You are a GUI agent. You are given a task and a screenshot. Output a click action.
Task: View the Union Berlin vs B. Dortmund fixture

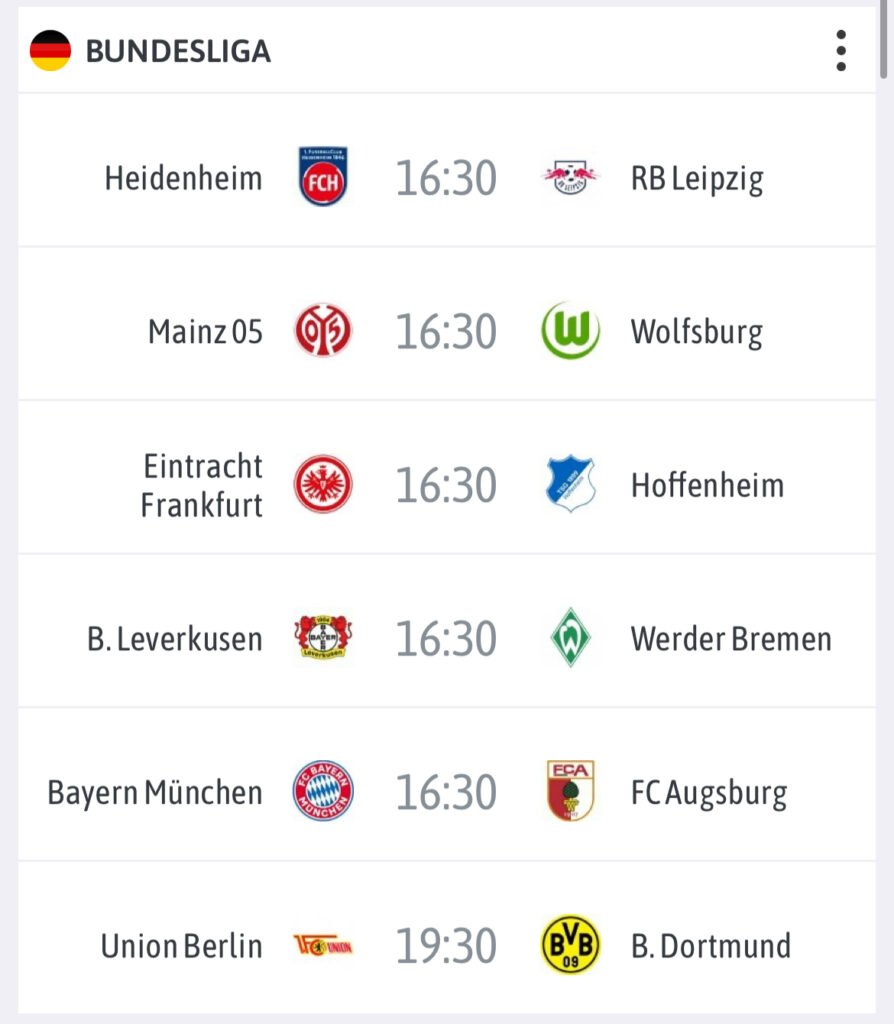(x=446, y=945)
